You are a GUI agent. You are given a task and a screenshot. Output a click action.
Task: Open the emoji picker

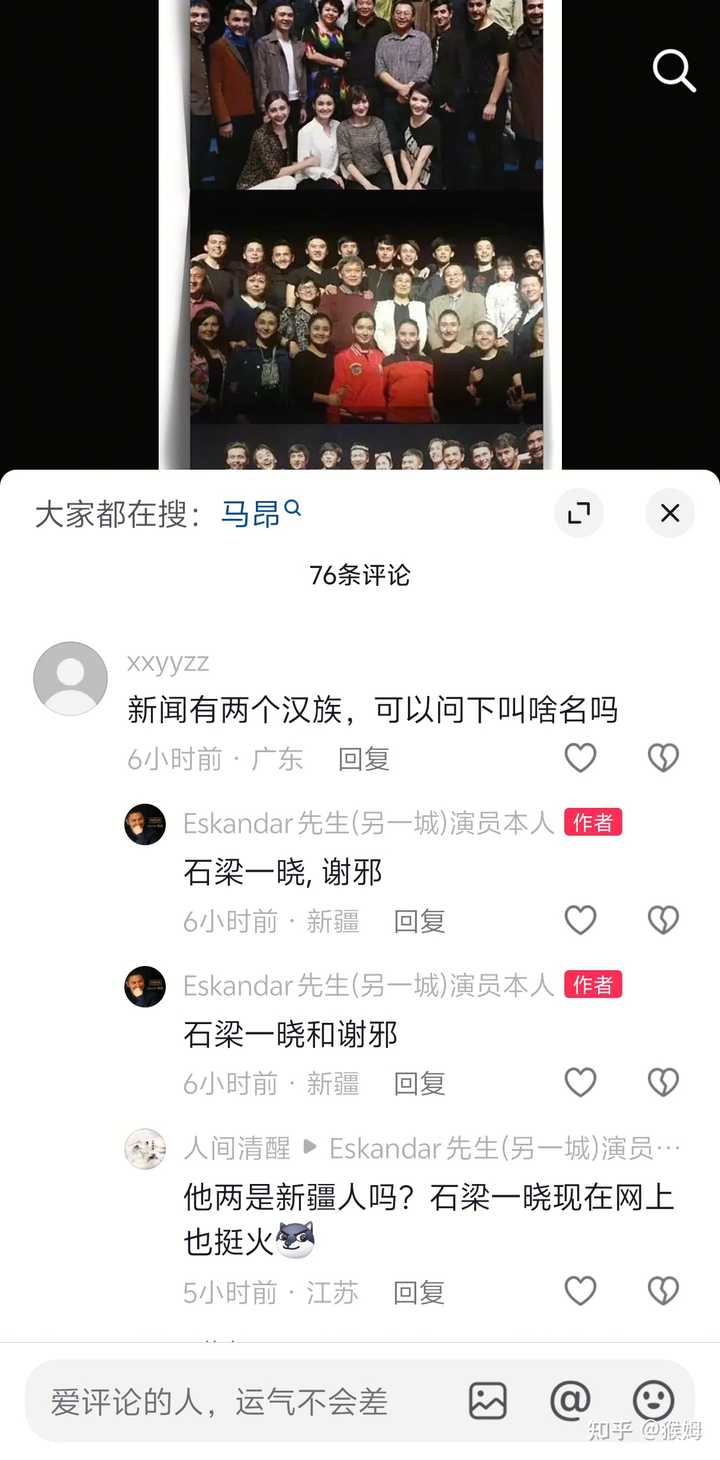click(653, 1401)
